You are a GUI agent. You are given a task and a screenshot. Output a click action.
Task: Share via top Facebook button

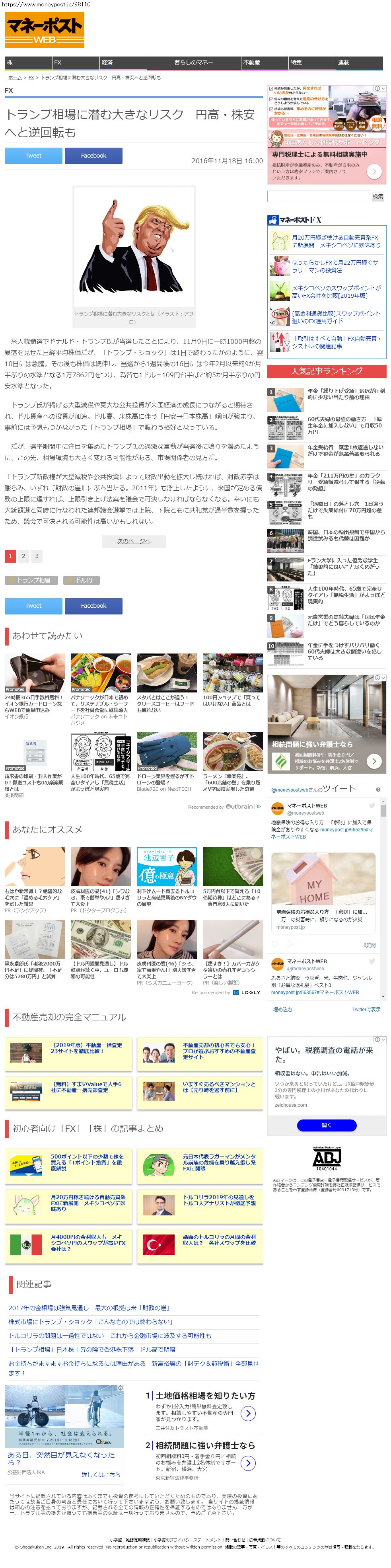pos(93,156)
